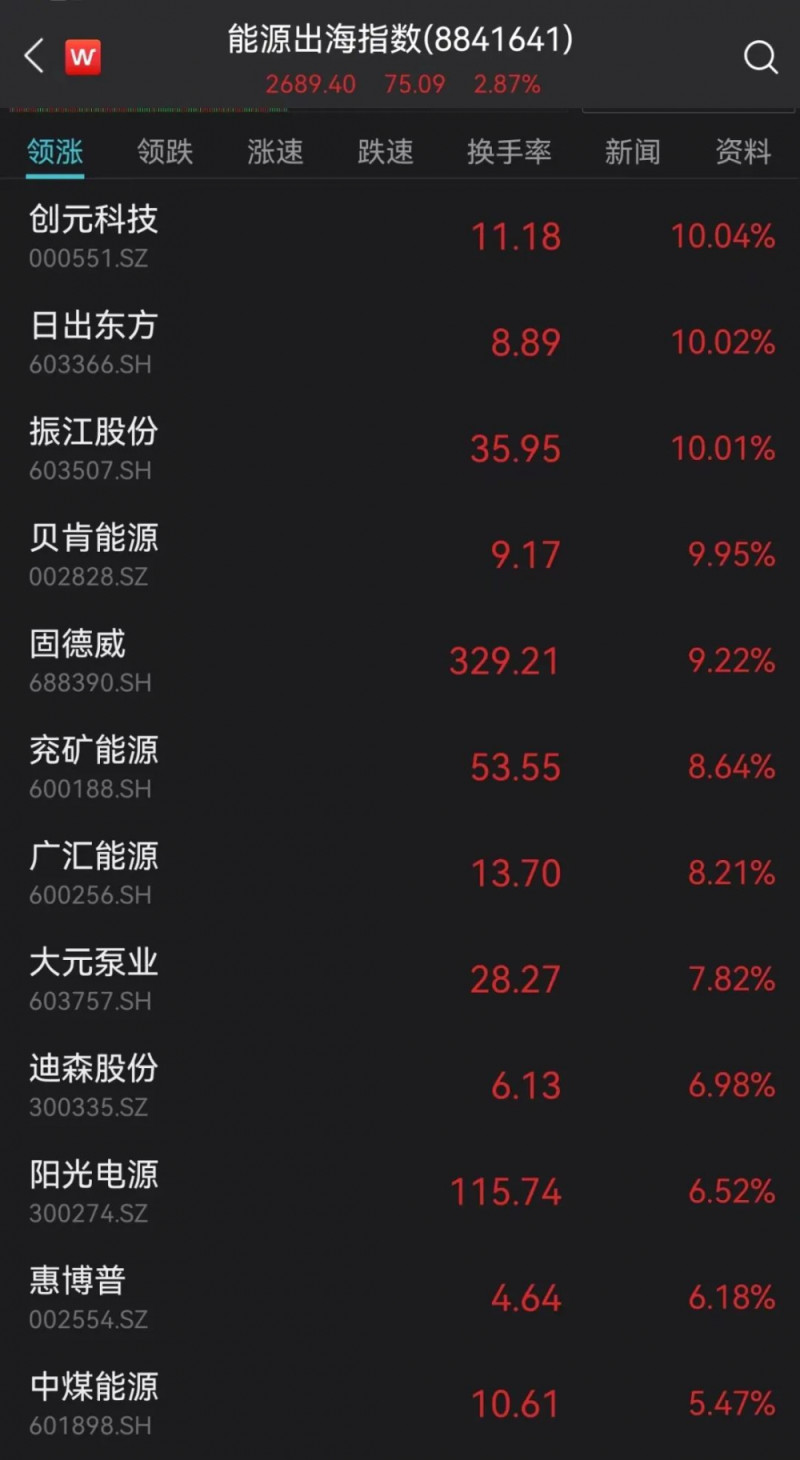Open 贝肯能源 stock page
The width and height of the screenshot is (800, 1460).
(x=400, y=554)
